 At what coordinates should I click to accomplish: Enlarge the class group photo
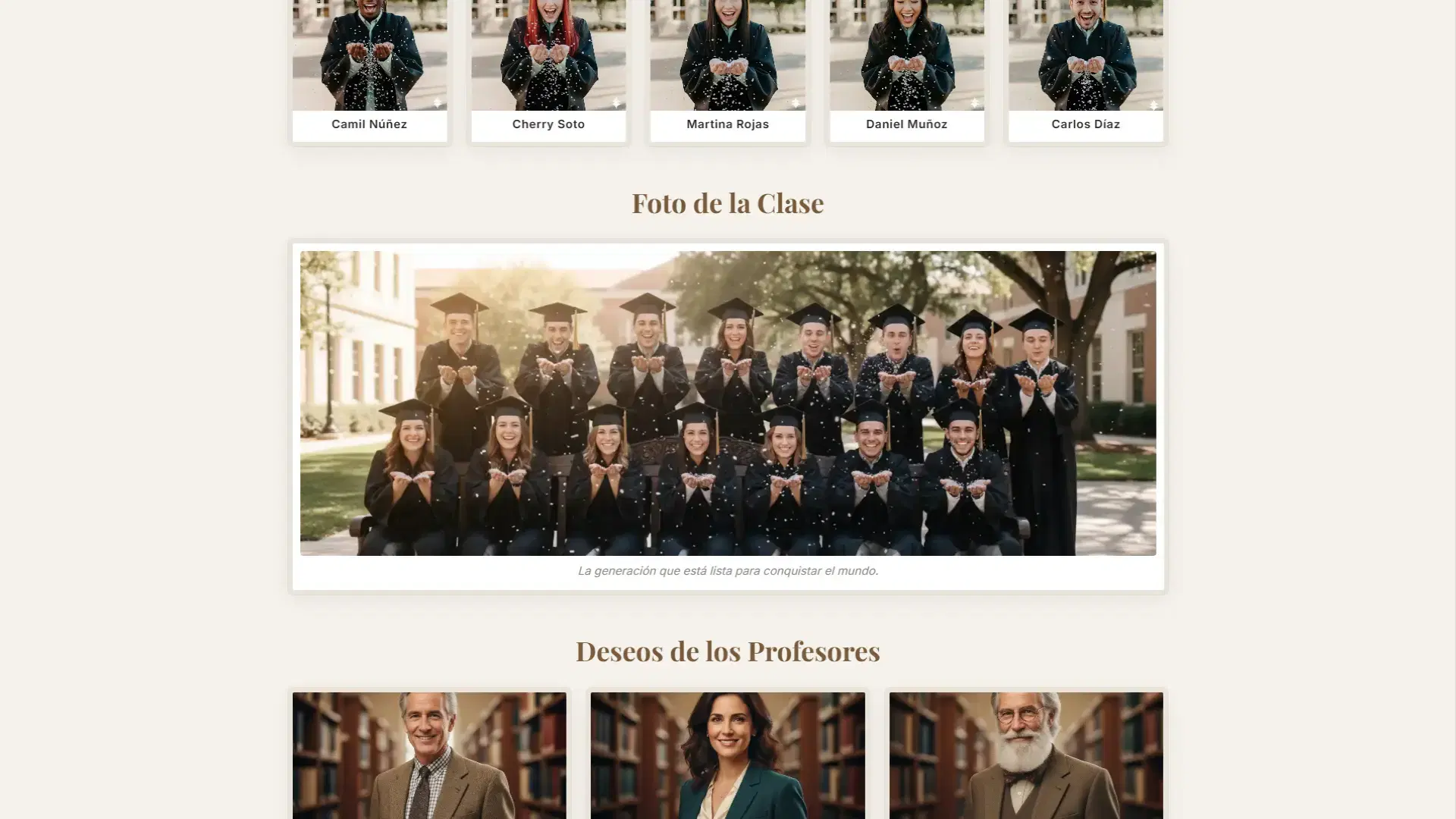coord(727,403)
